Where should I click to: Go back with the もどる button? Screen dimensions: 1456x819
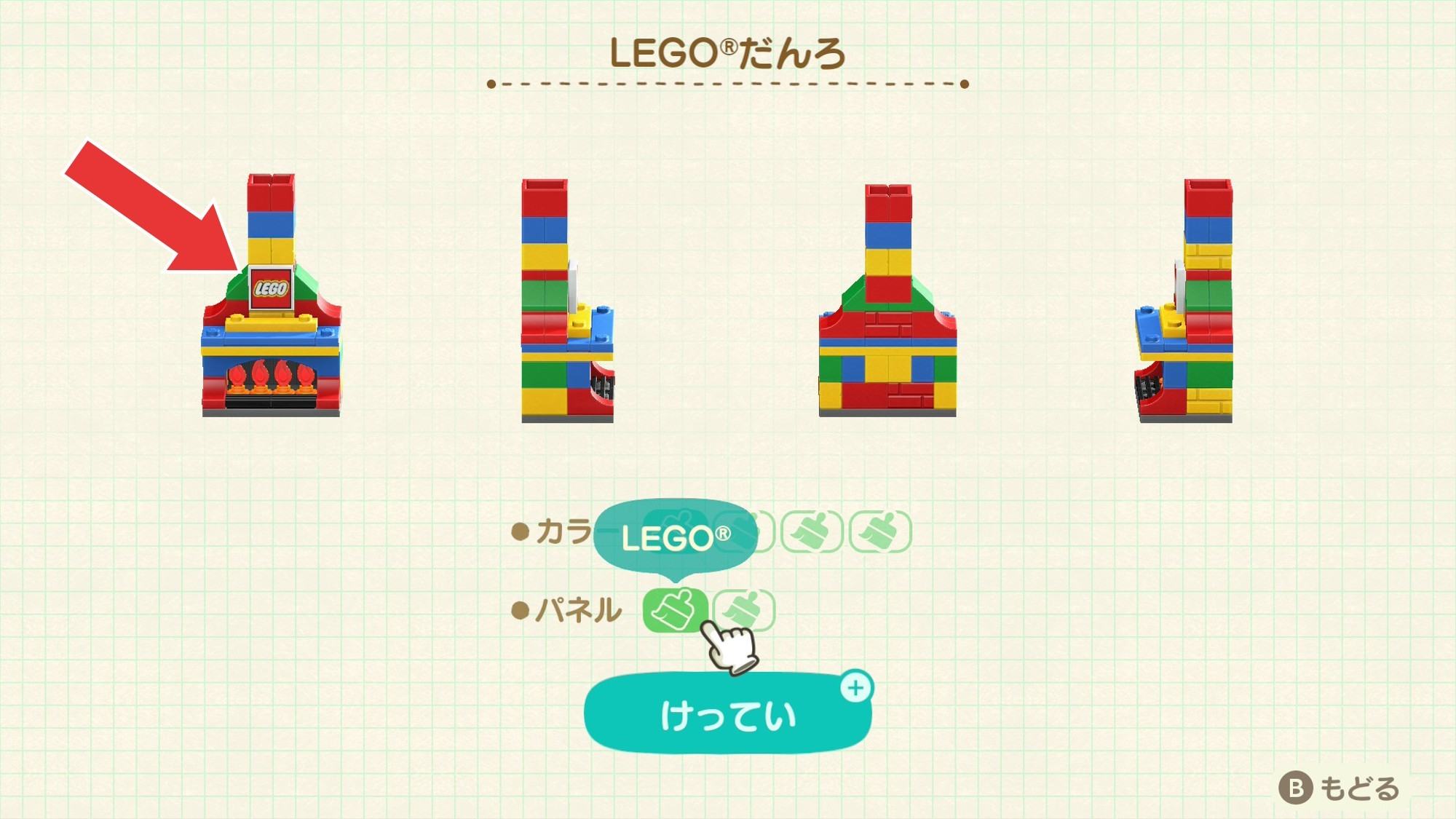[x=1340, y=788]
